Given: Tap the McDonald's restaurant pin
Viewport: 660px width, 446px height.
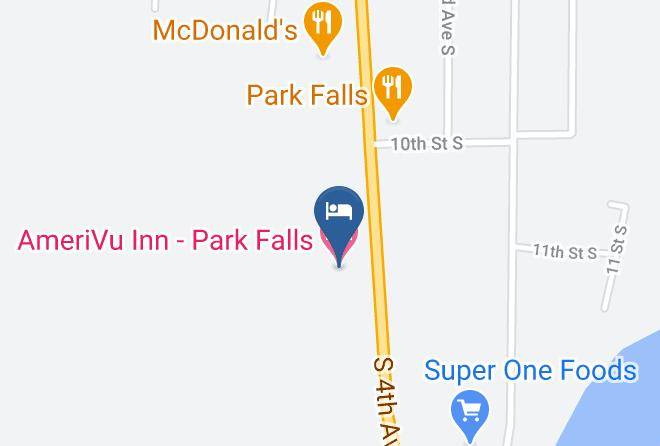Looking at the screenshot, I should pos(323,28).
